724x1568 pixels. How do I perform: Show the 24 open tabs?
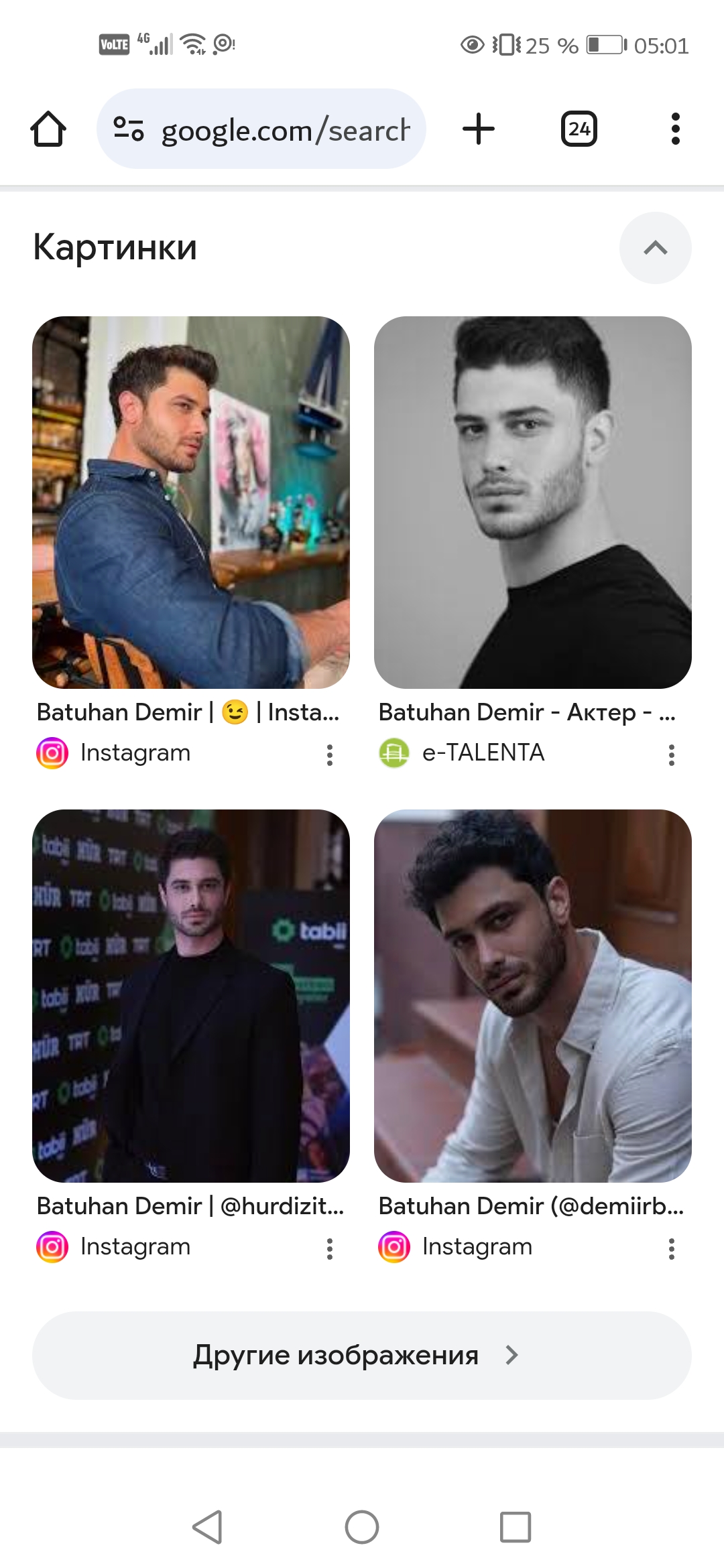579,129
